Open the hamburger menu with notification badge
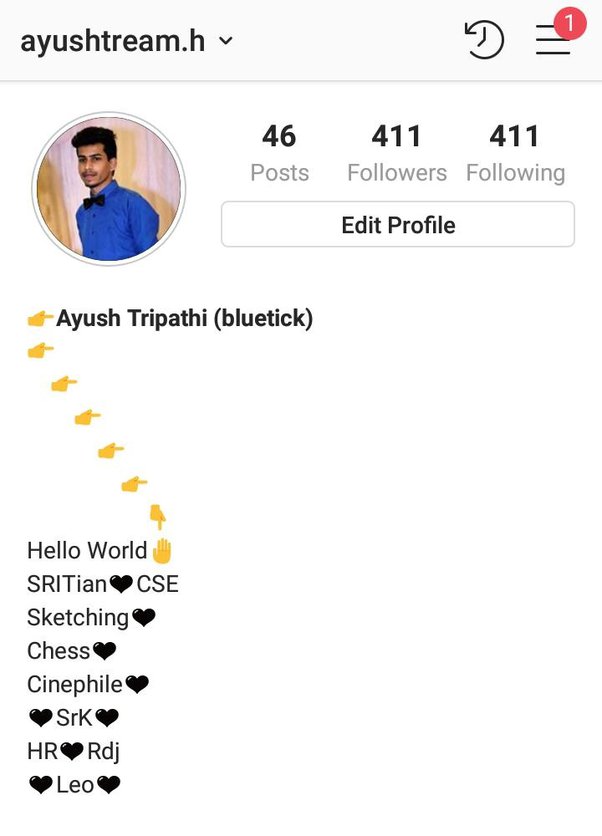This screenshot has width=602, height=836. [553, 40]
